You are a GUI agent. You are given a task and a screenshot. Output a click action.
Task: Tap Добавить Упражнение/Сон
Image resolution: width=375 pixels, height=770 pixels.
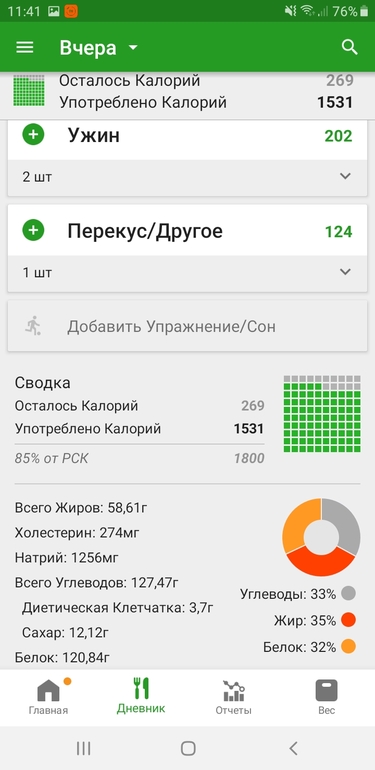pos(188,326)
